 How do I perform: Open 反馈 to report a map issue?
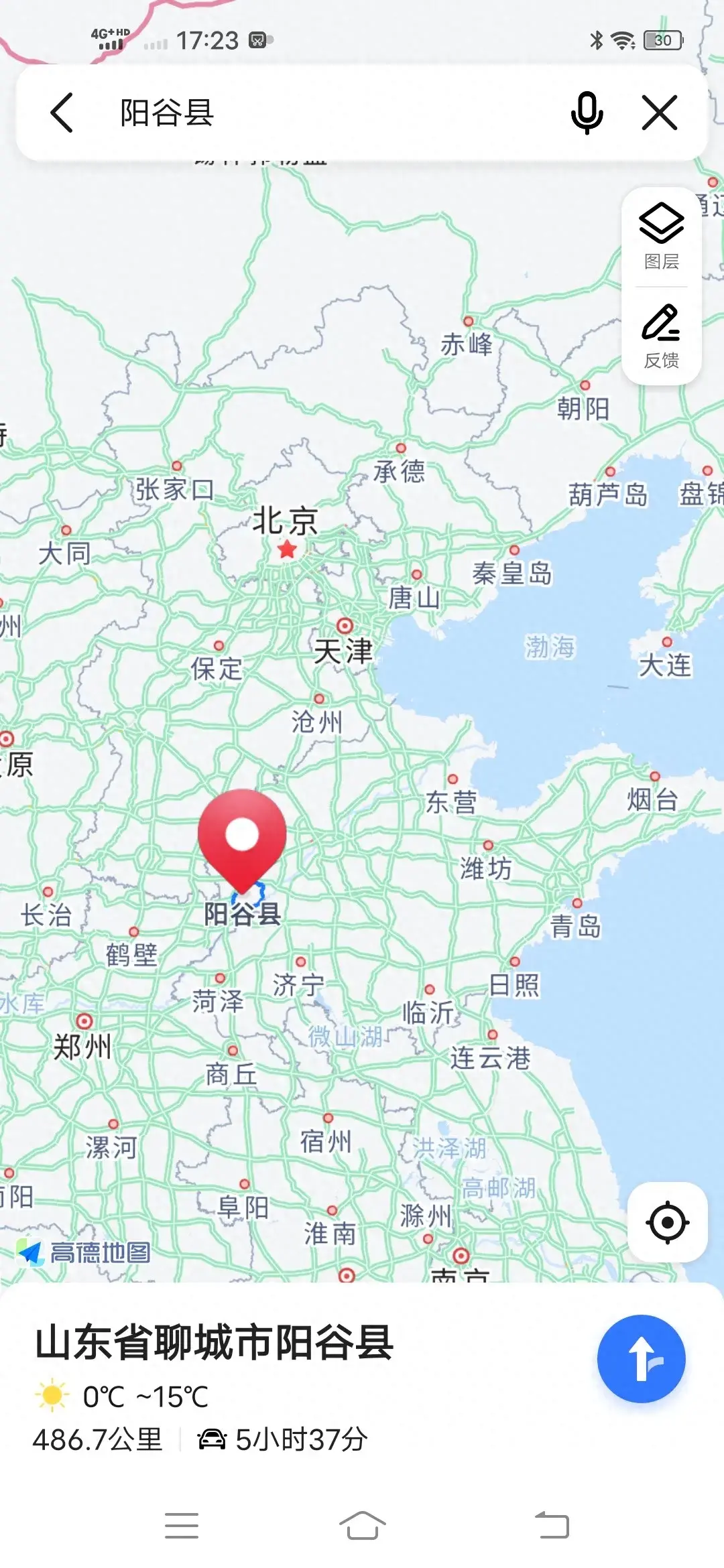tap(662, 336)
